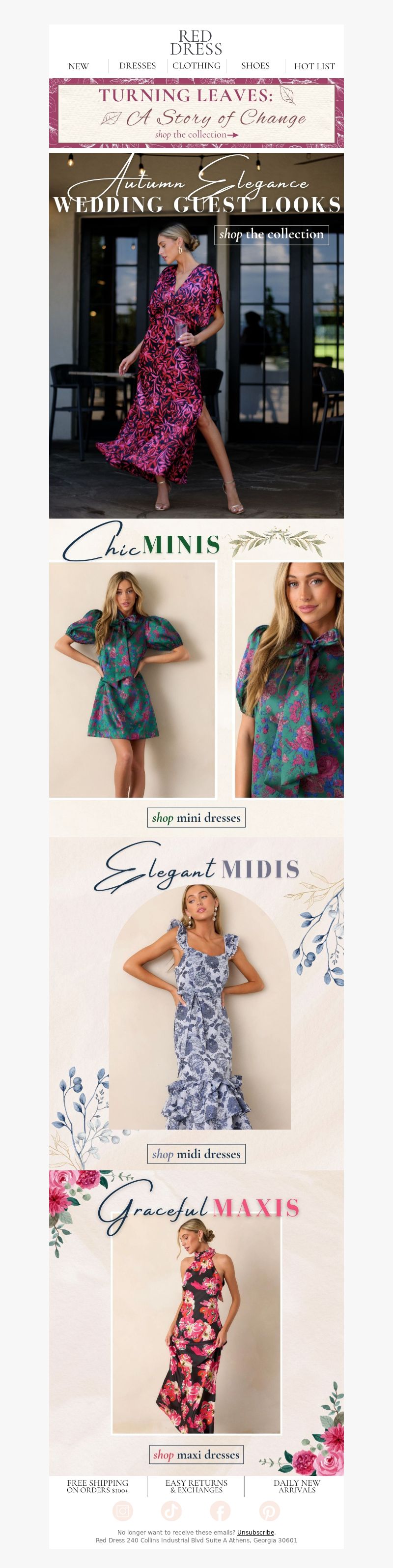The width and height of the screenshot is (393, 1568).
Task: Open the CLOTHING category
Action: point(196,66)
